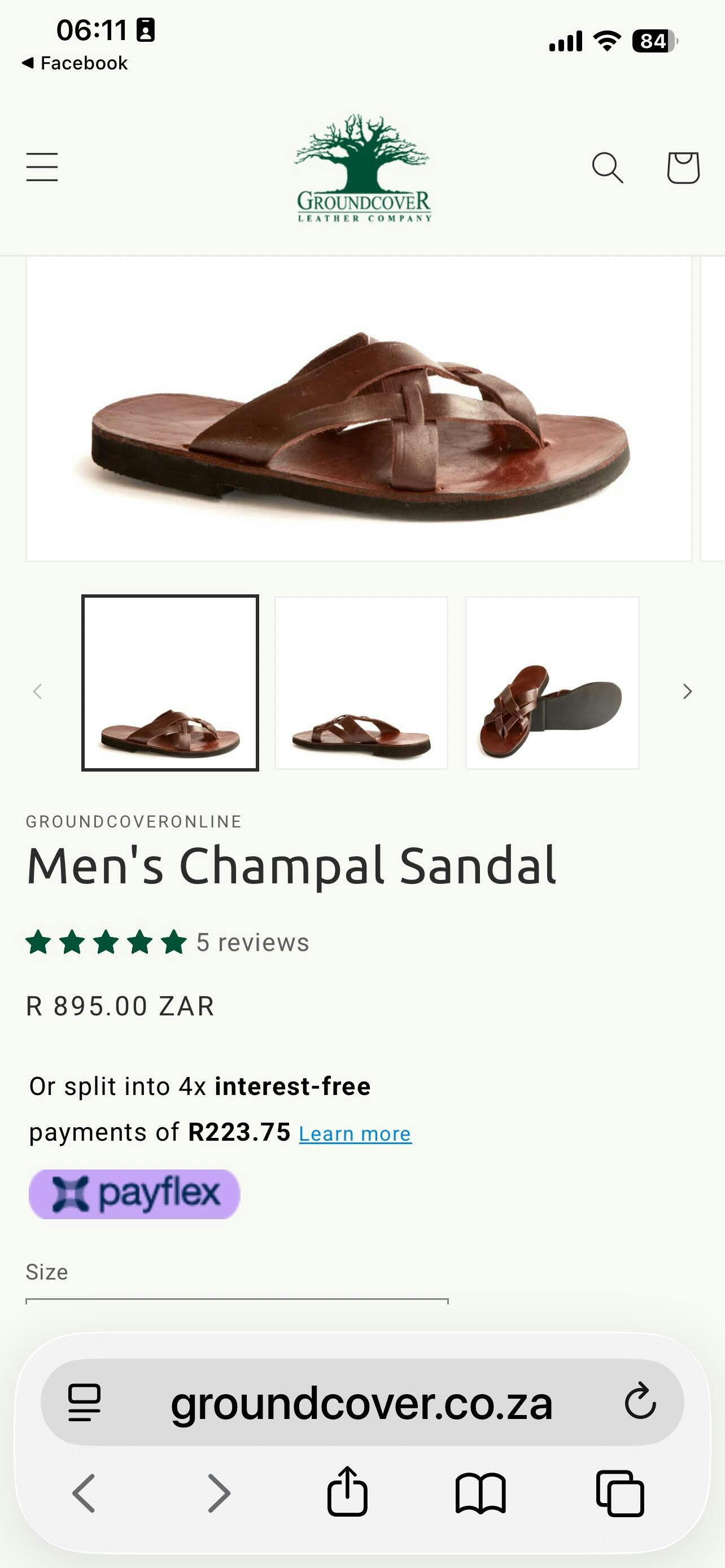Reload the page
This screenshot has width=725, height=1568.
click(640, 1403)
